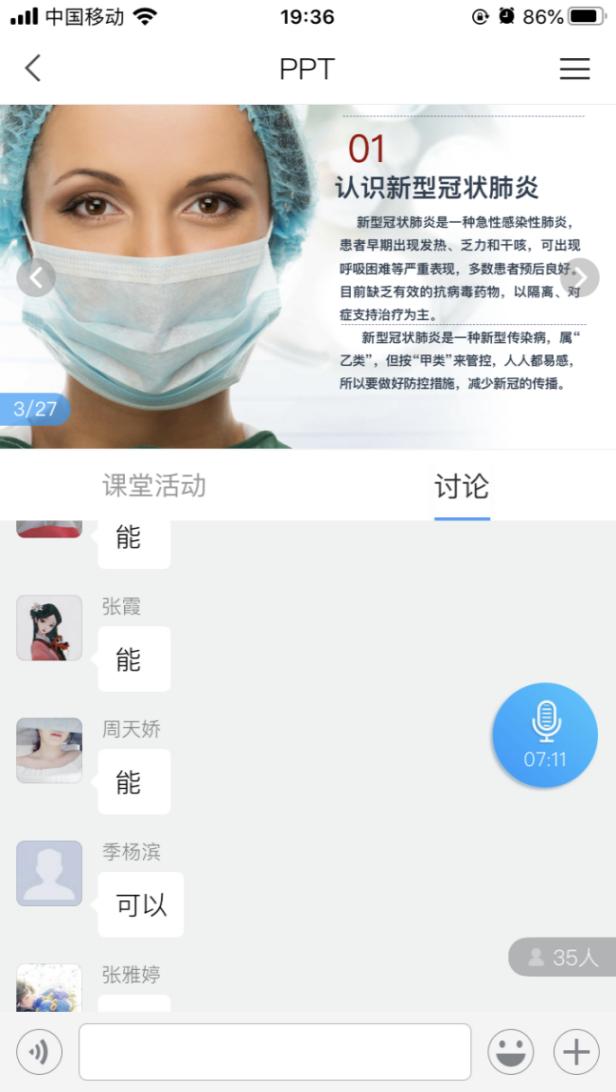Screen dimensions: 616x1092
Task: View 季杨滨's avatar profile
Action: click(x=49, y=873)
